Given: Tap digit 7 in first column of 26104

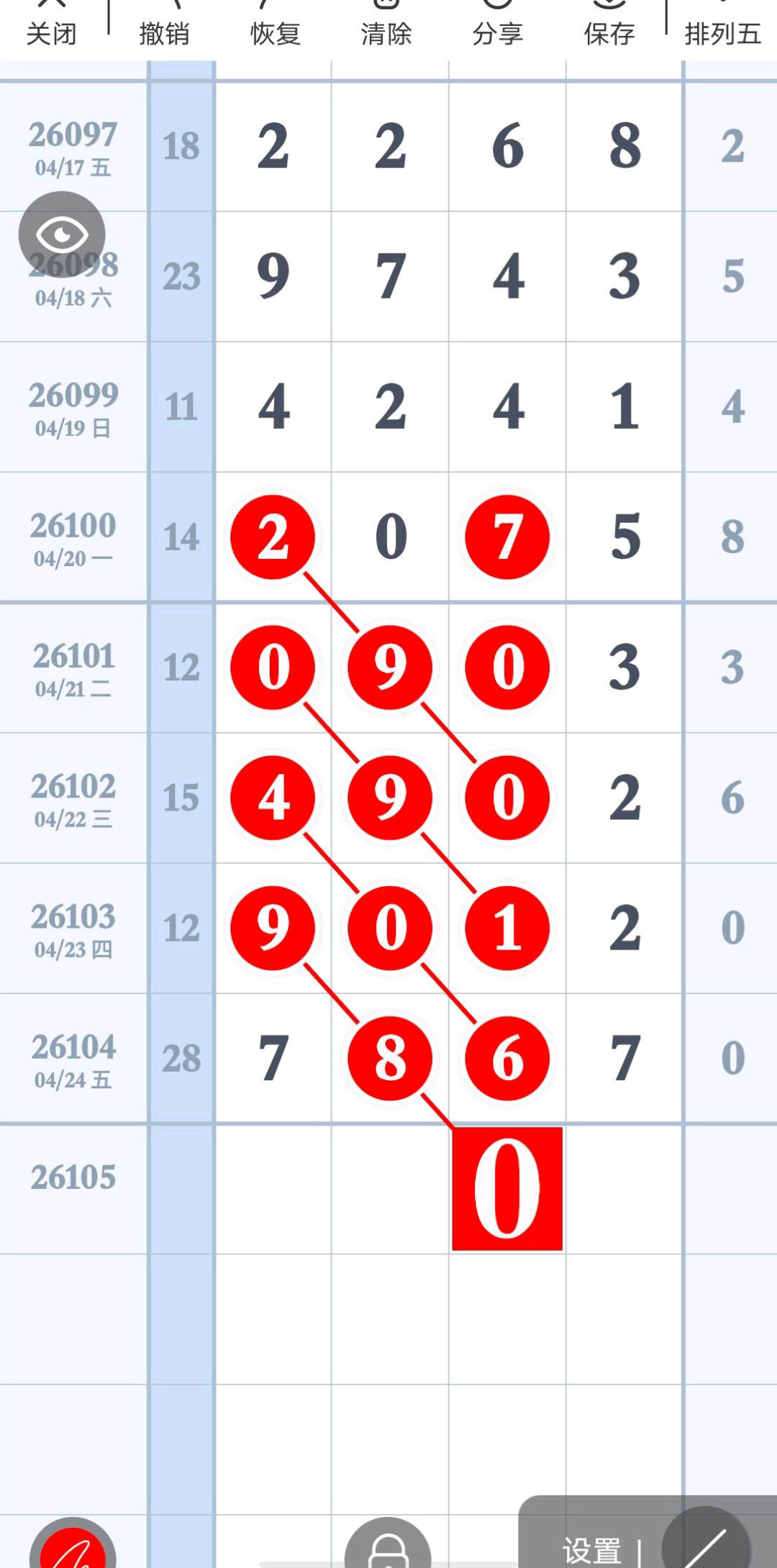Looking at the screenshot, I should pyautogui.click(x=273, y=1058).
